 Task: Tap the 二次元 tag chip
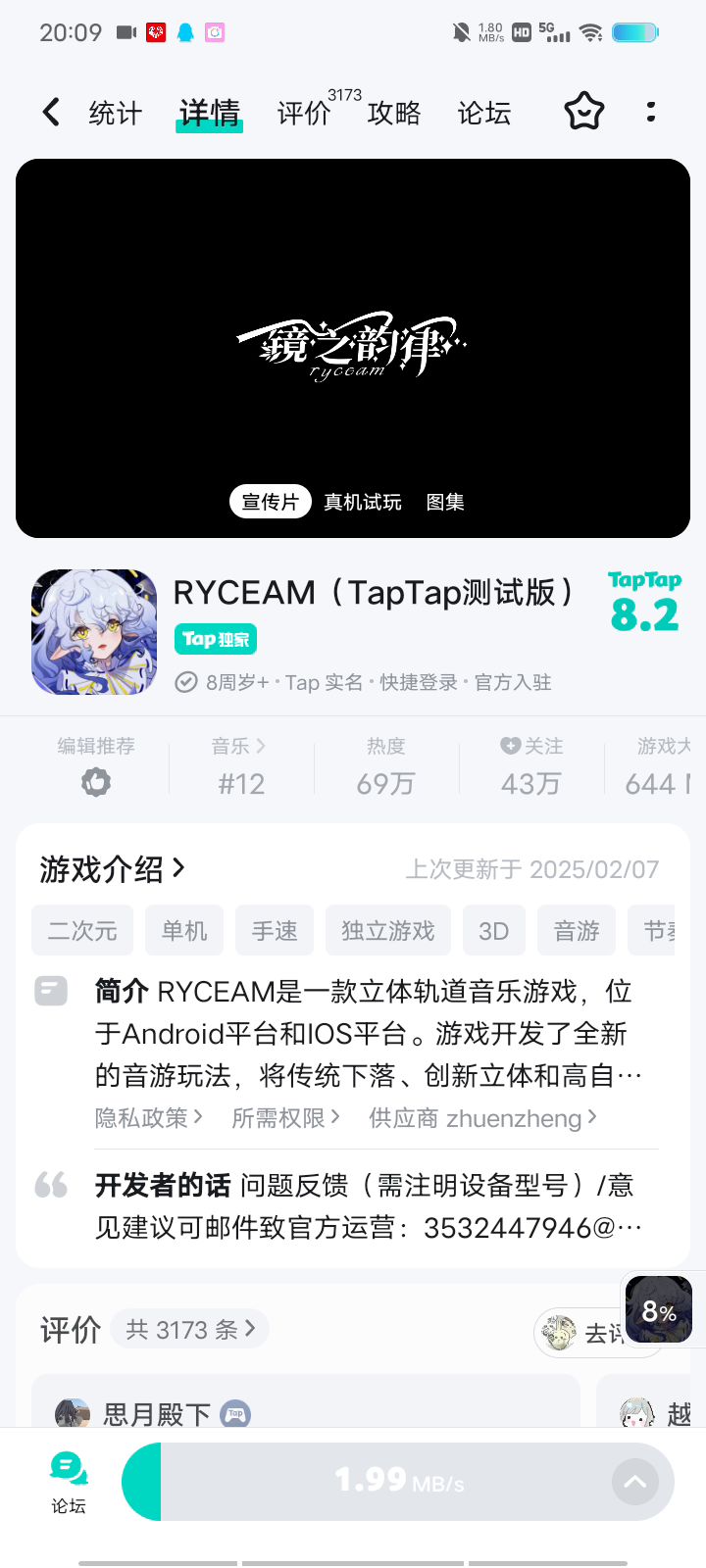click(x=82, y=931)
